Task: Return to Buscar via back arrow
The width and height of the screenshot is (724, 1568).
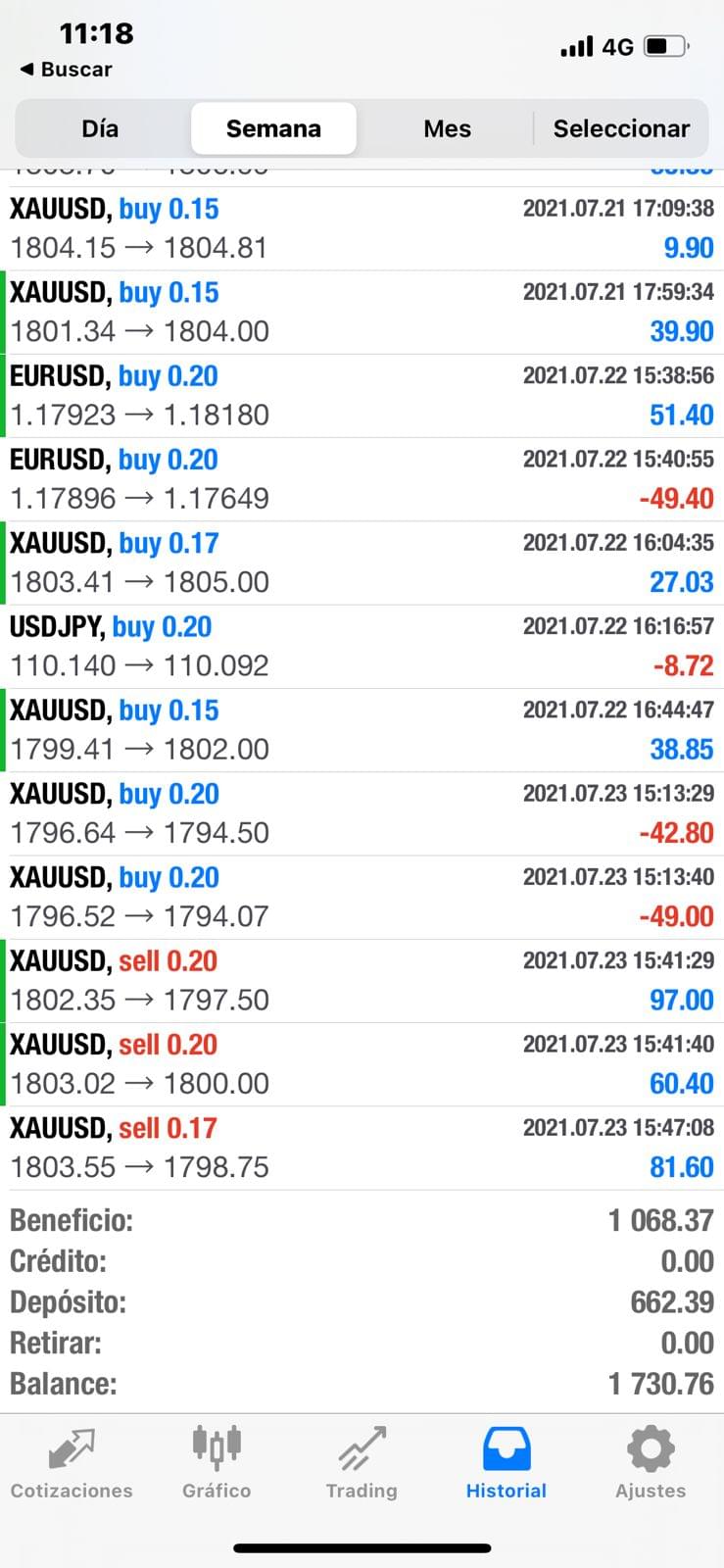Action: (x=66, y=70)
